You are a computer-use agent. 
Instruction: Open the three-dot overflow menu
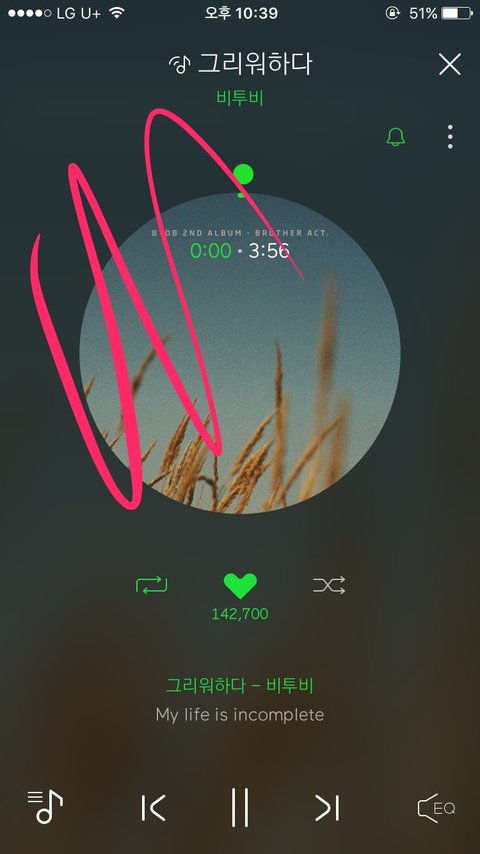point(449,137)
